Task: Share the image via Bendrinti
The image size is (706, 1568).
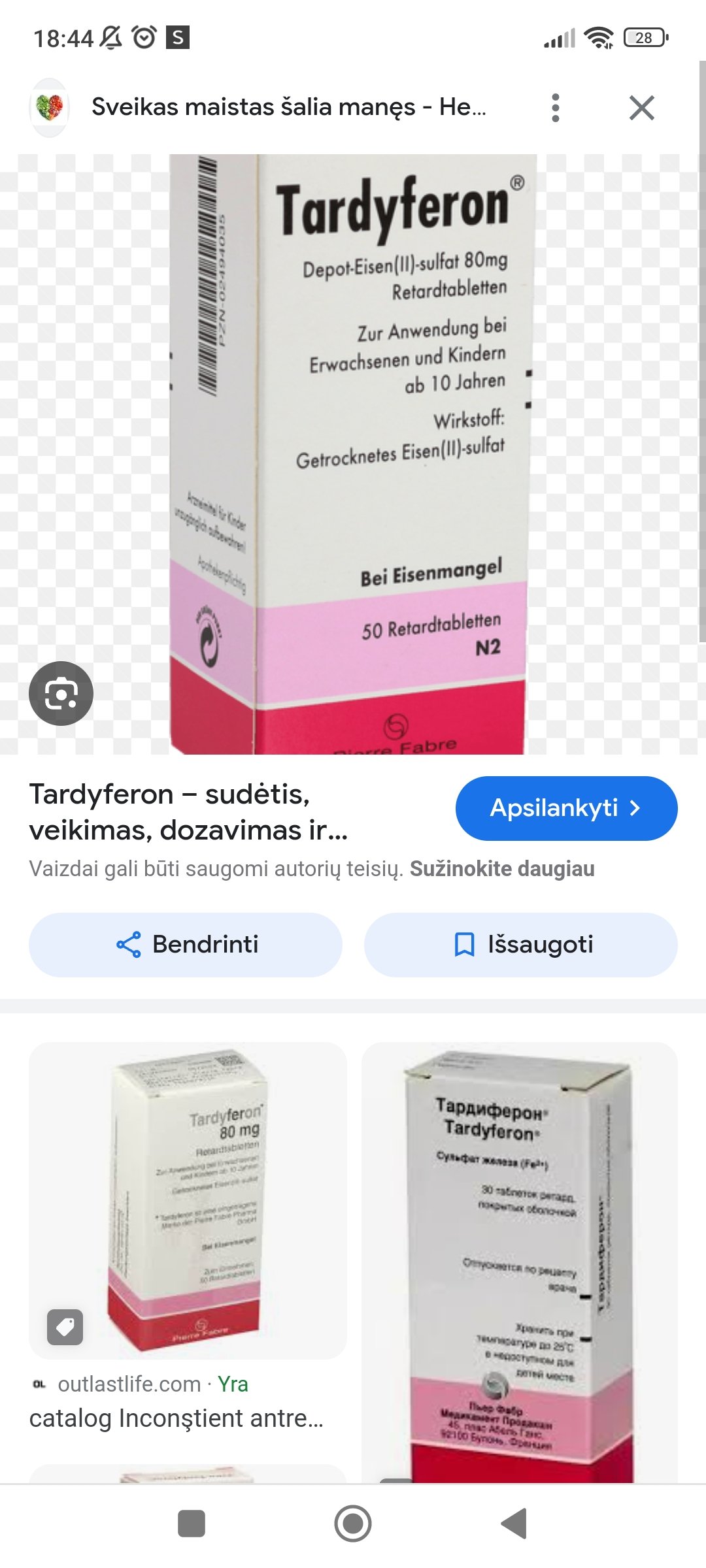Action: 186,945
